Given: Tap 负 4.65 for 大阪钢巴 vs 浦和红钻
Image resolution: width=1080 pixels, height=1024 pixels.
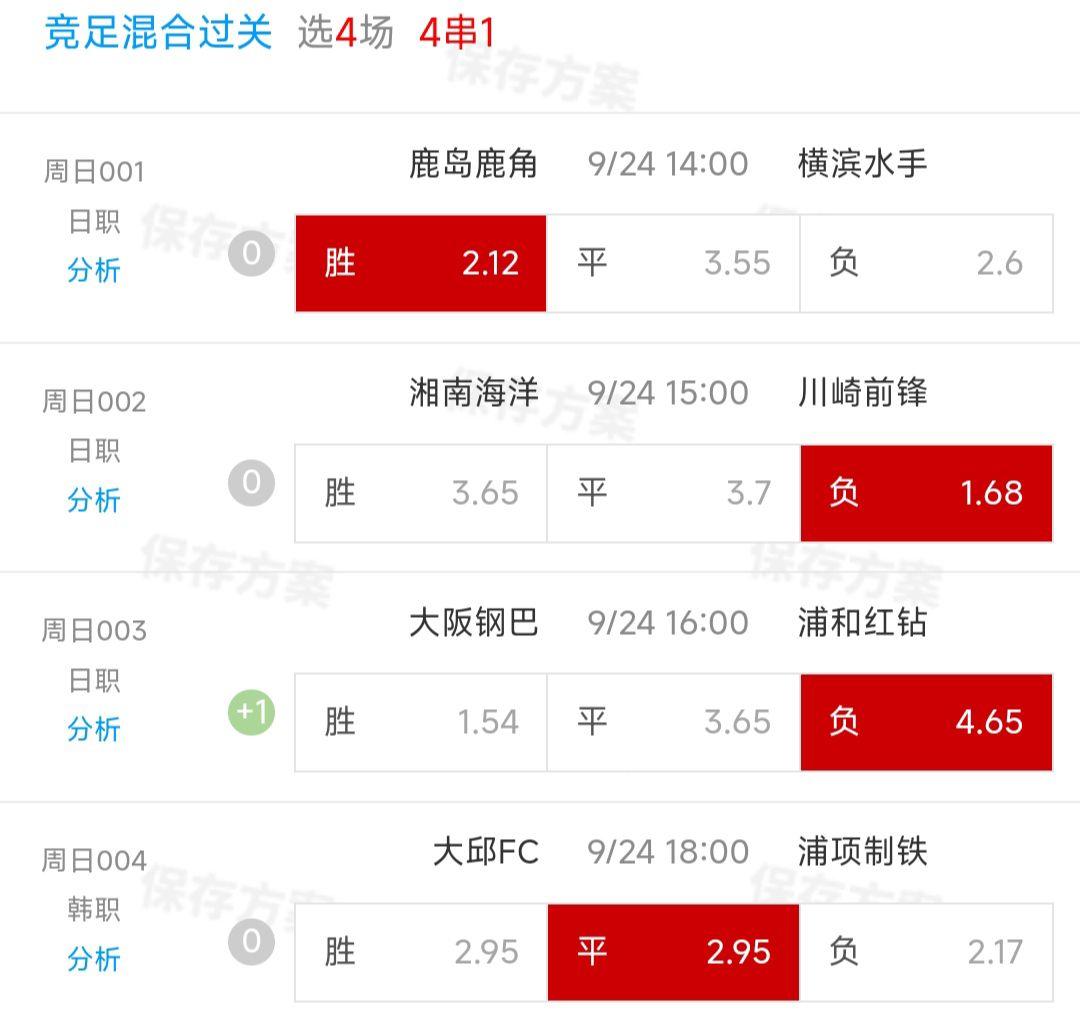Looking at the screenshot, I should pyautogui.click(x=926, y=722).
